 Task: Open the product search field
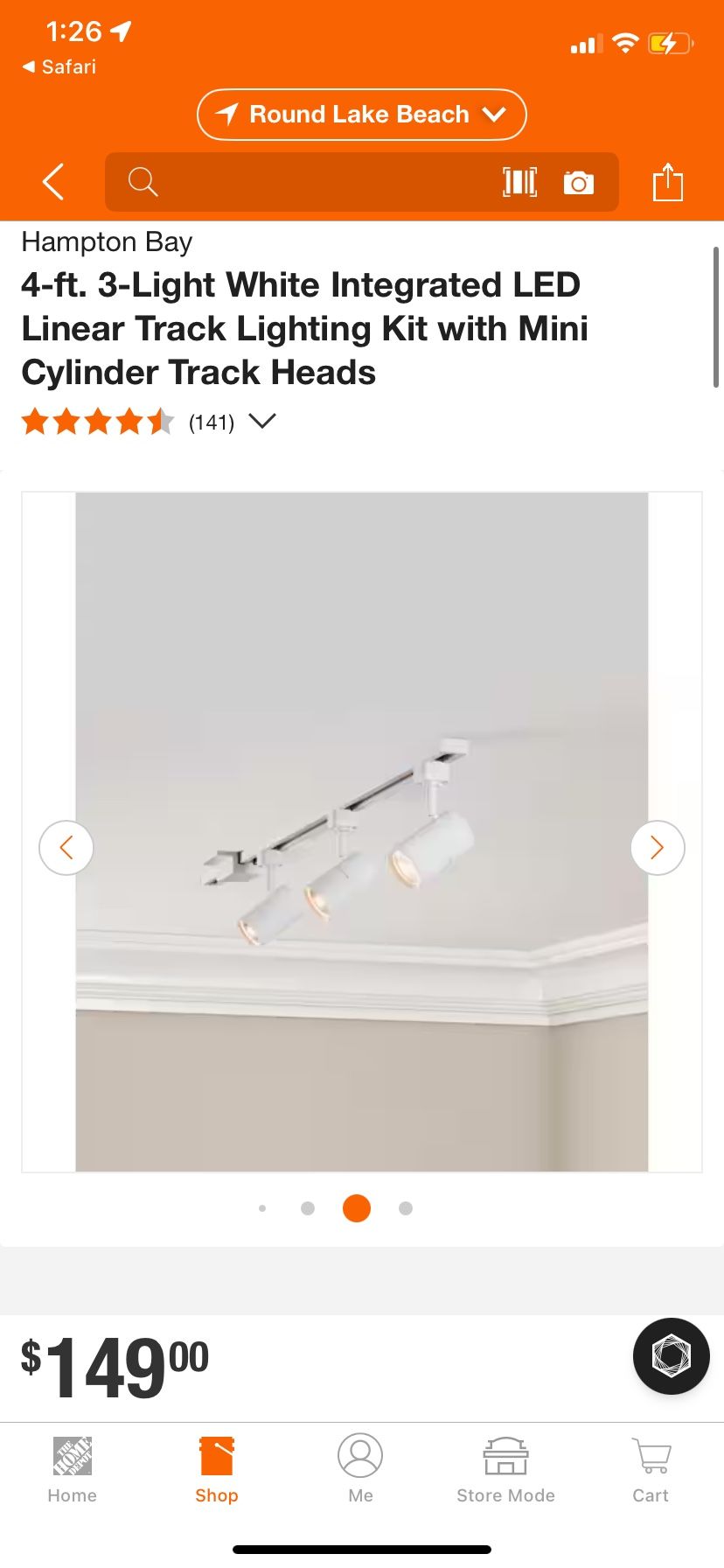click(306, 182)
